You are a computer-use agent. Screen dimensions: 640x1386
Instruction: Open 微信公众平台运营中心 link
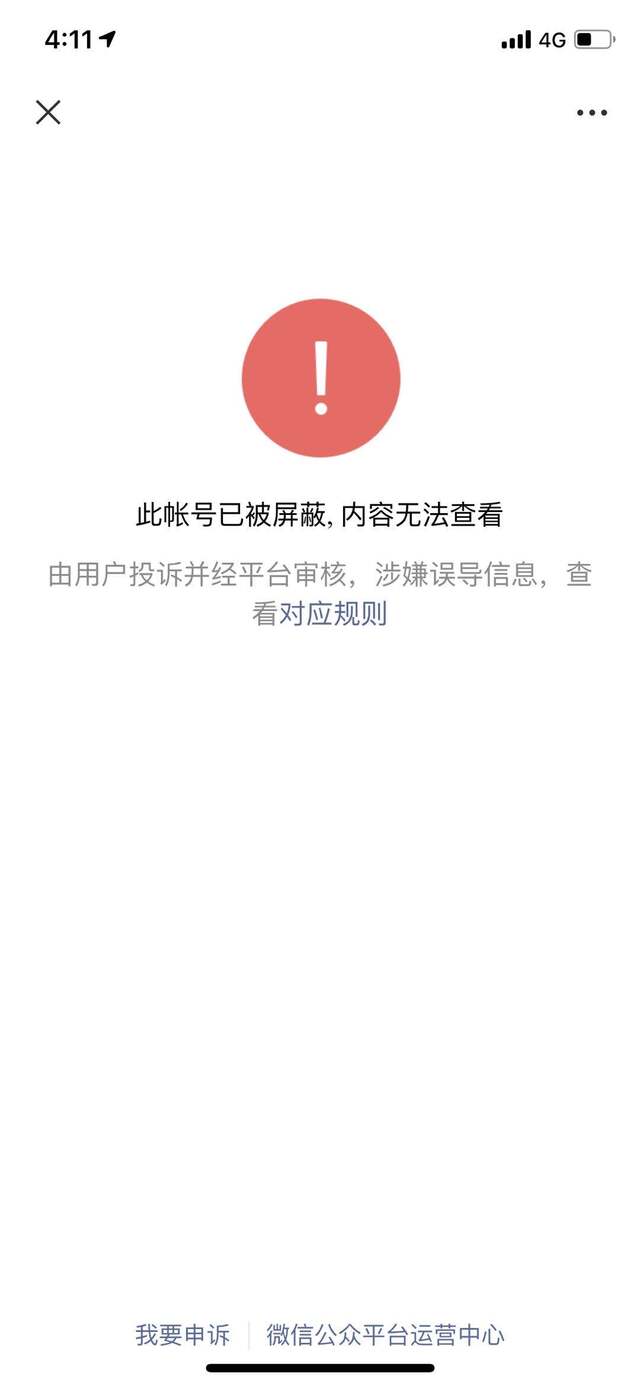[385, 1334]
